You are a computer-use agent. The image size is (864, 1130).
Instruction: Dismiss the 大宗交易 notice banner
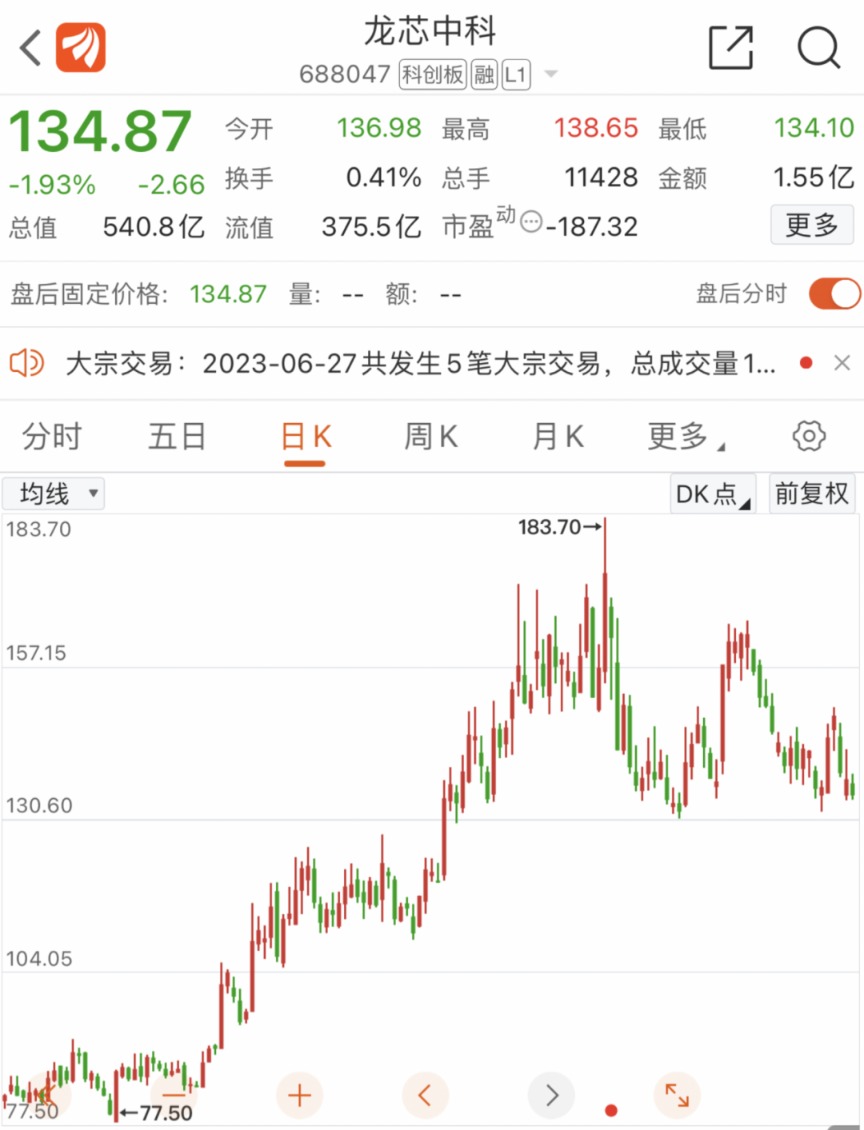tap(842, 363)
